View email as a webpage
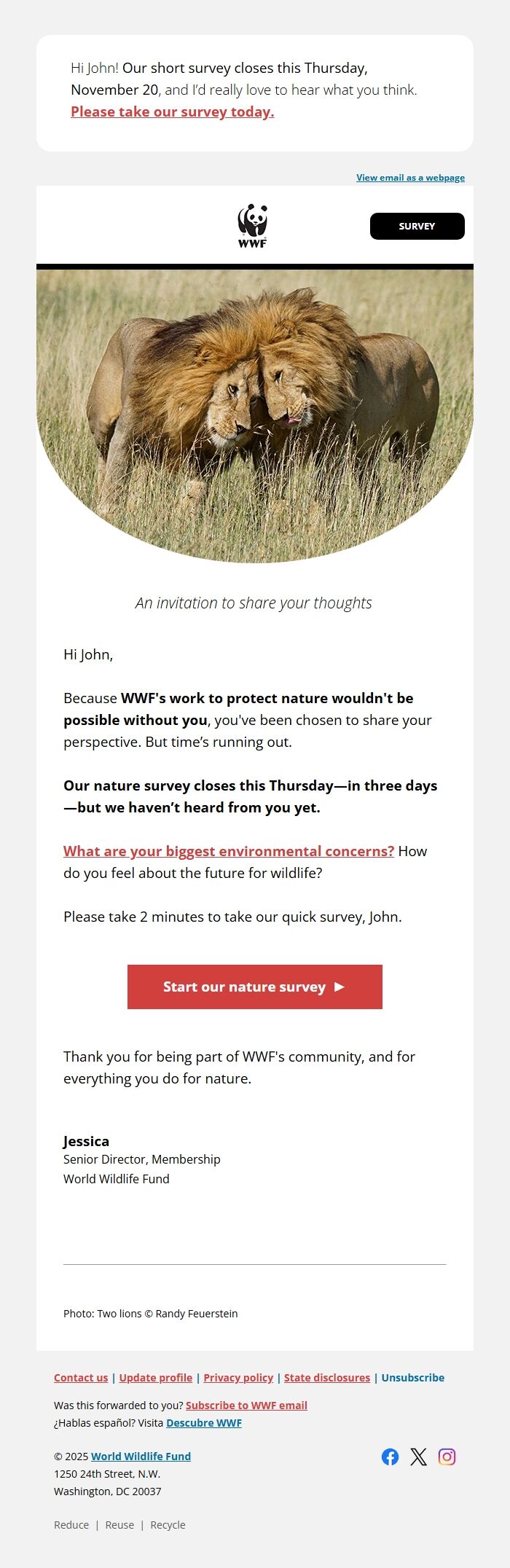 [410, 178]
